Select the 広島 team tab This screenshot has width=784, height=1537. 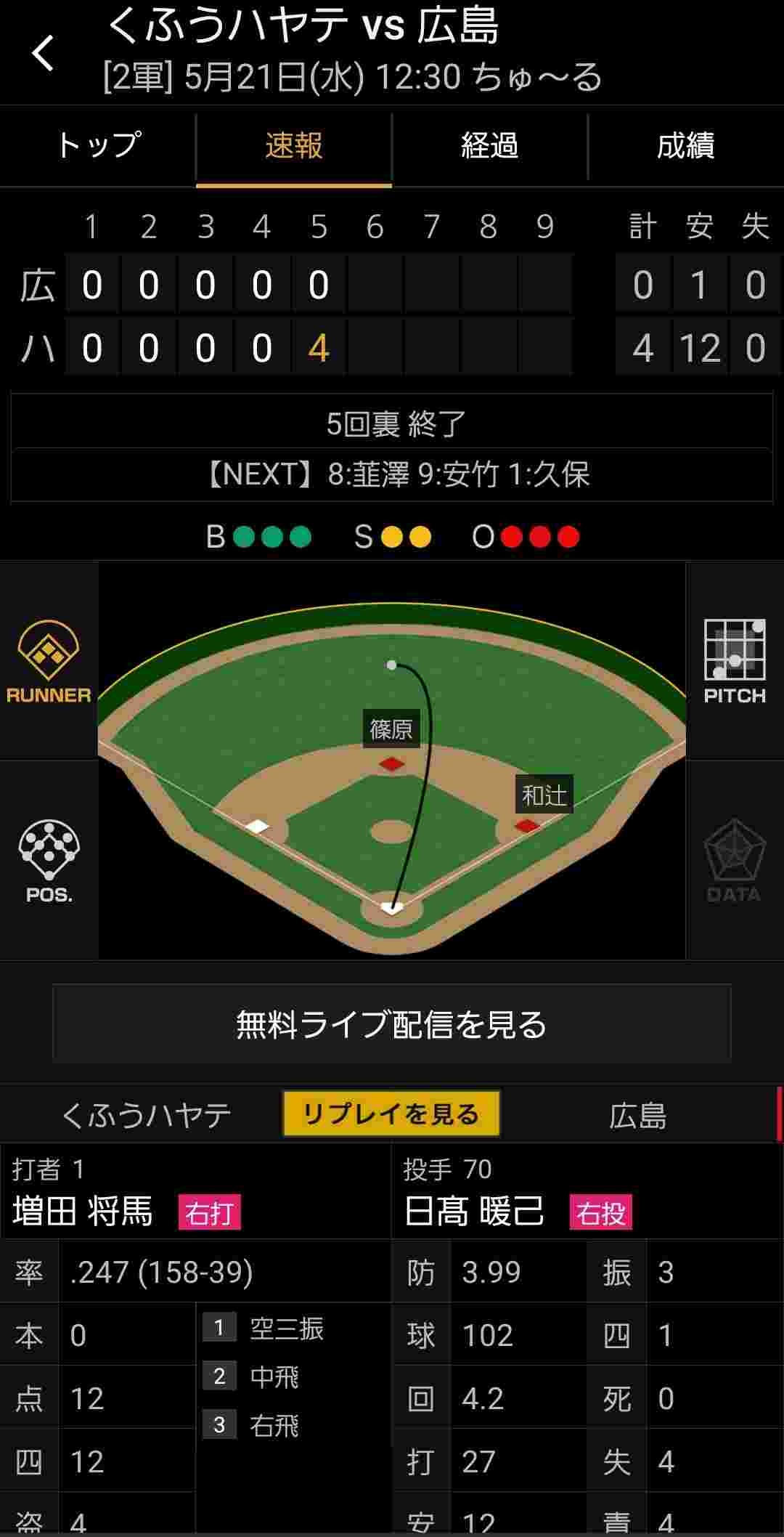(637, 1115)
